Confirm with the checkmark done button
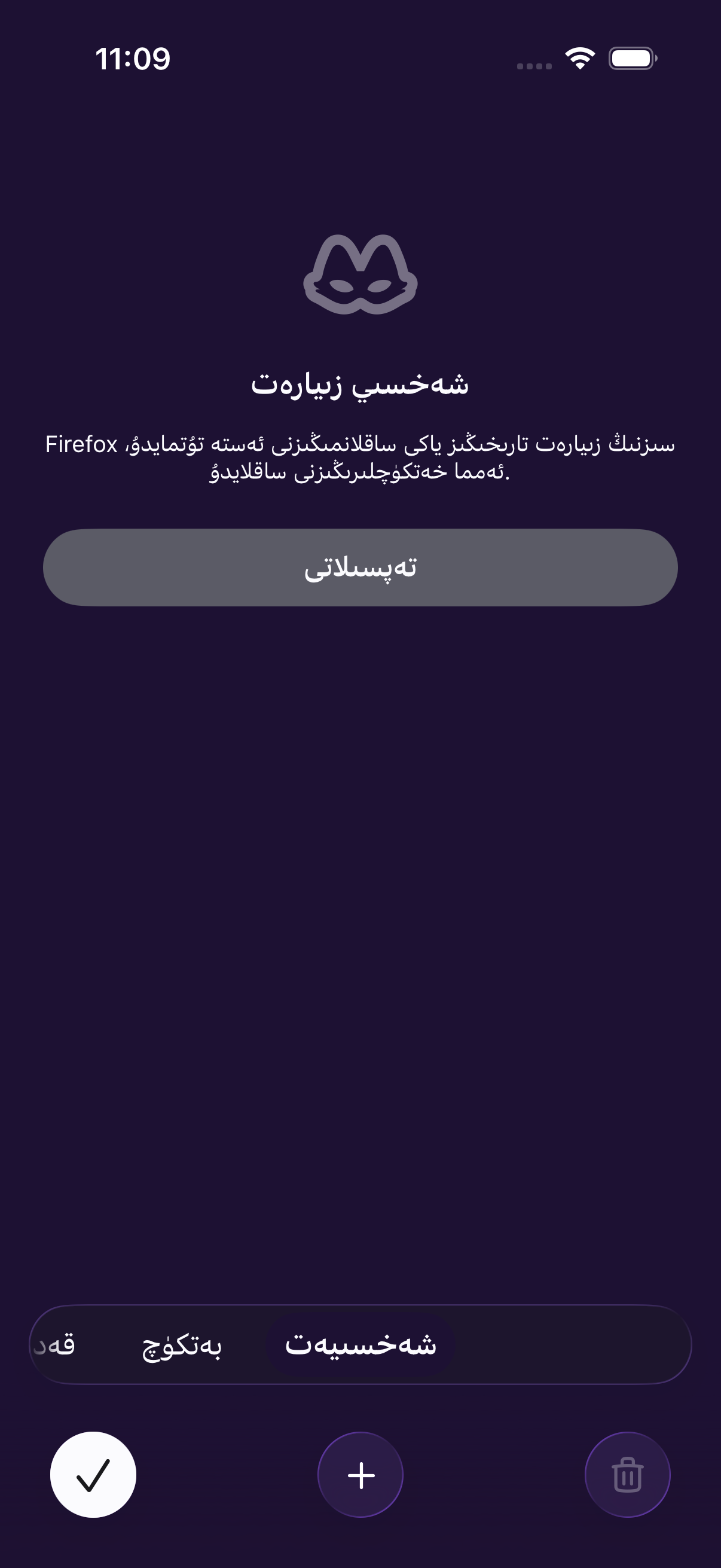This screenshot has width=721, height=1568. pos(93,1475)
